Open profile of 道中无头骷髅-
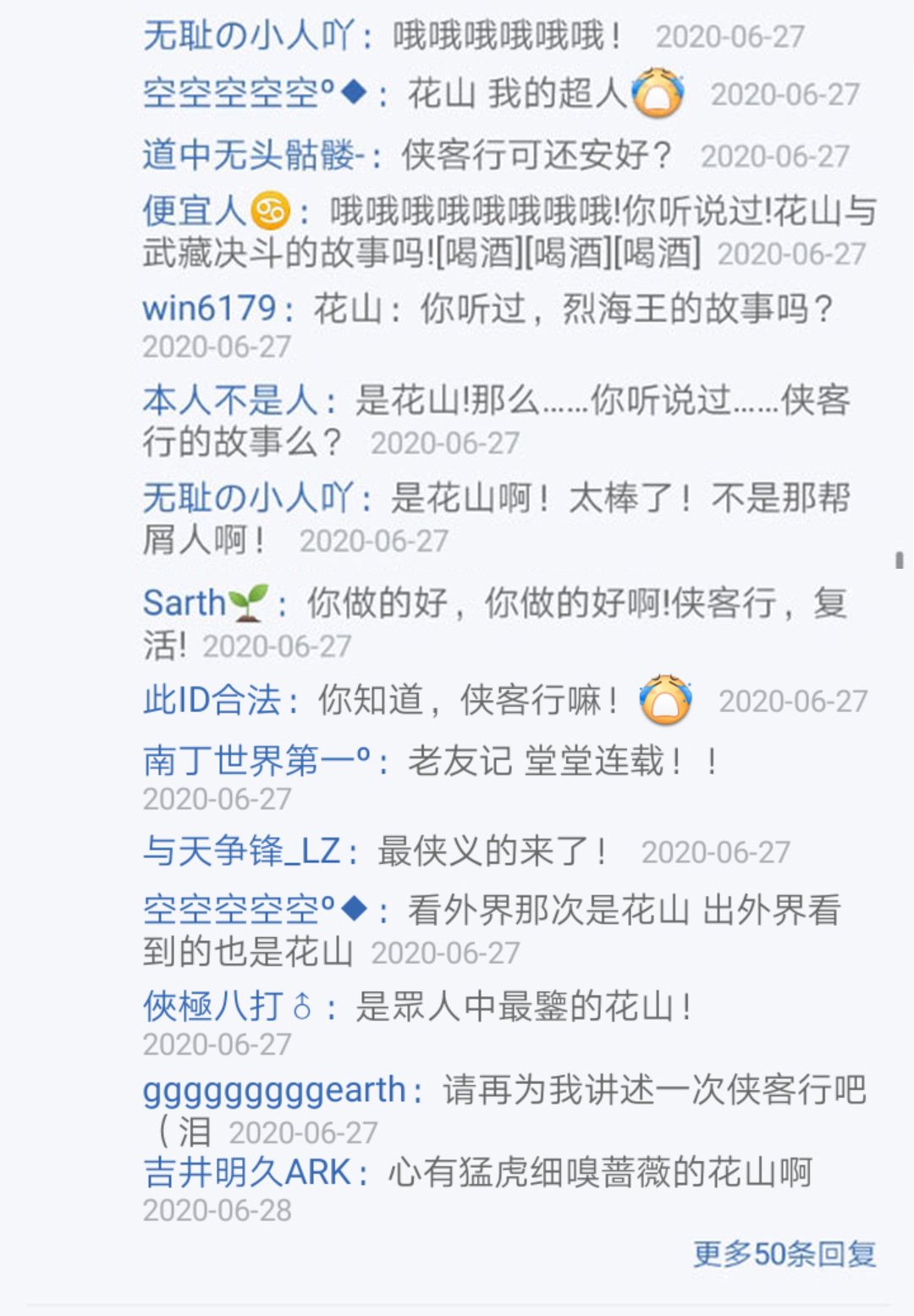This screenshot has height=1316, width=914. tap(252, 156)
